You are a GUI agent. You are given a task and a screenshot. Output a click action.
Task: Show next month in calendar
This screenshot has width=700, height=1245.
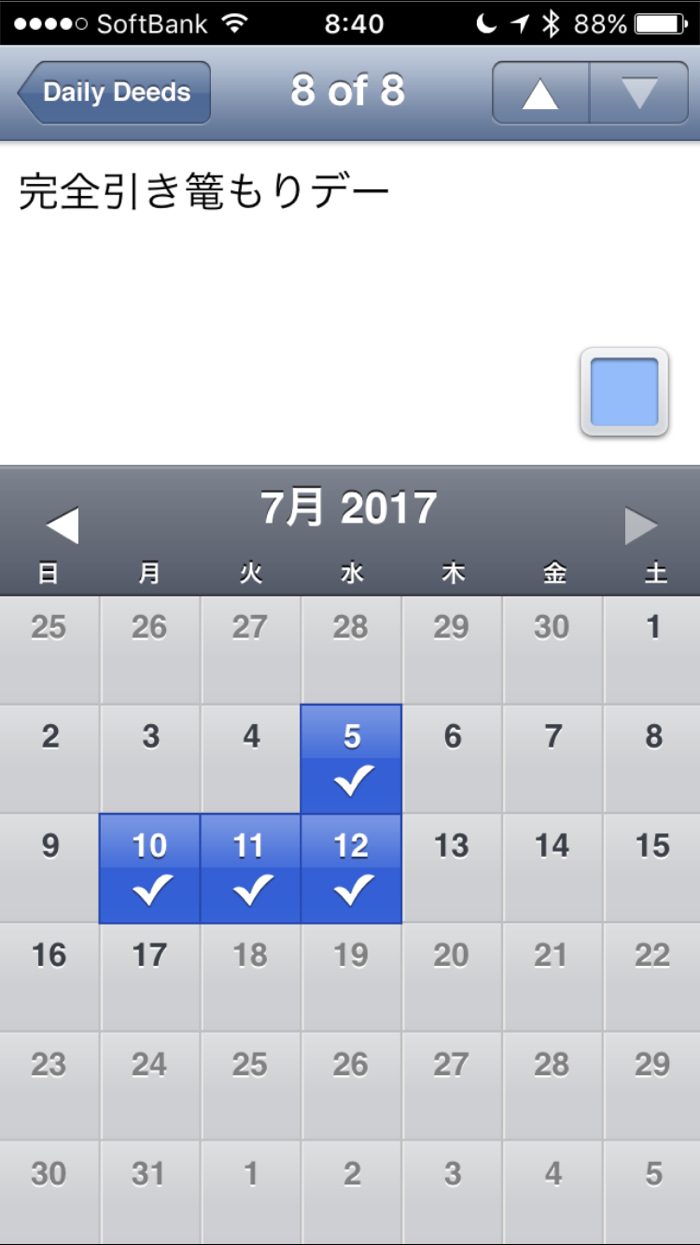(641, 526)
